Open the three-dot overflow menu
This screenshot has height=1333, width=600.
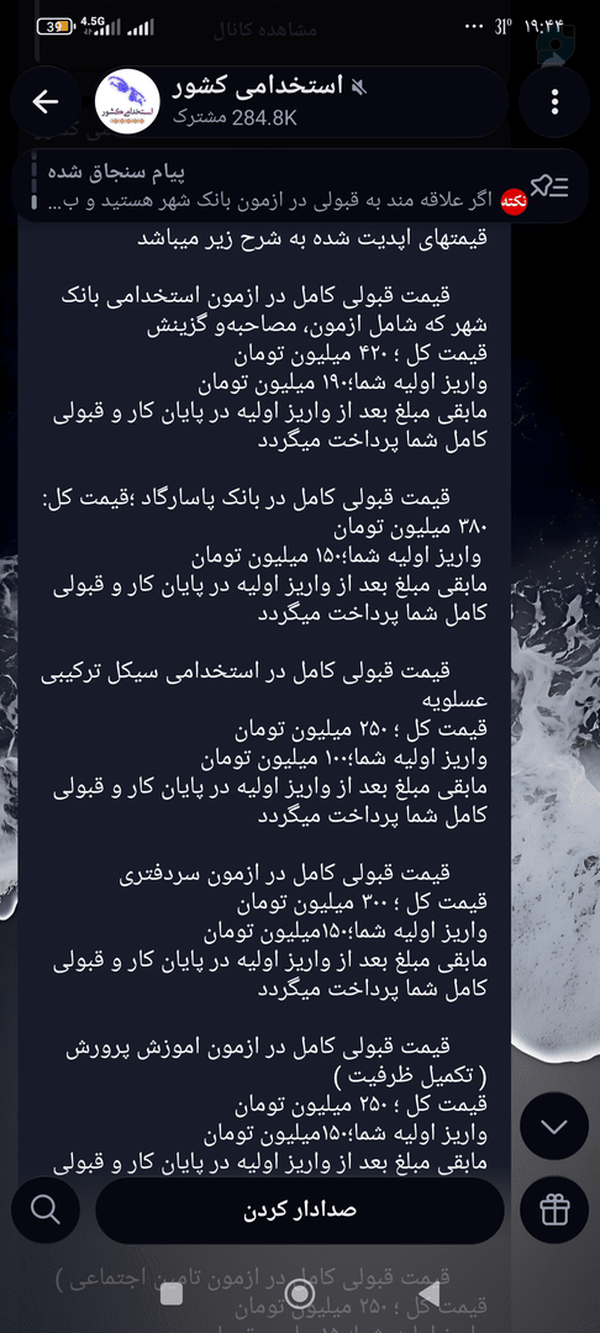555,102
